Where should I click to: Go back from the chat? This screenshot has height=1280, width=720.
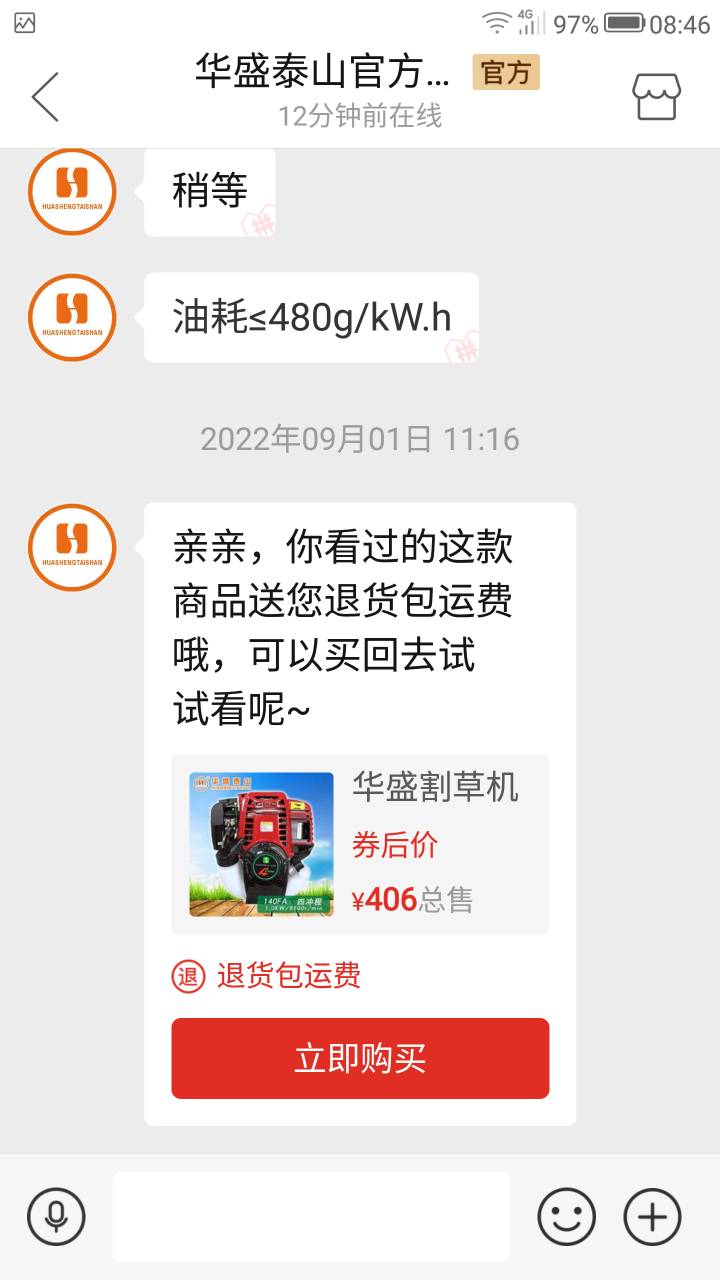[x=45, y=97]
